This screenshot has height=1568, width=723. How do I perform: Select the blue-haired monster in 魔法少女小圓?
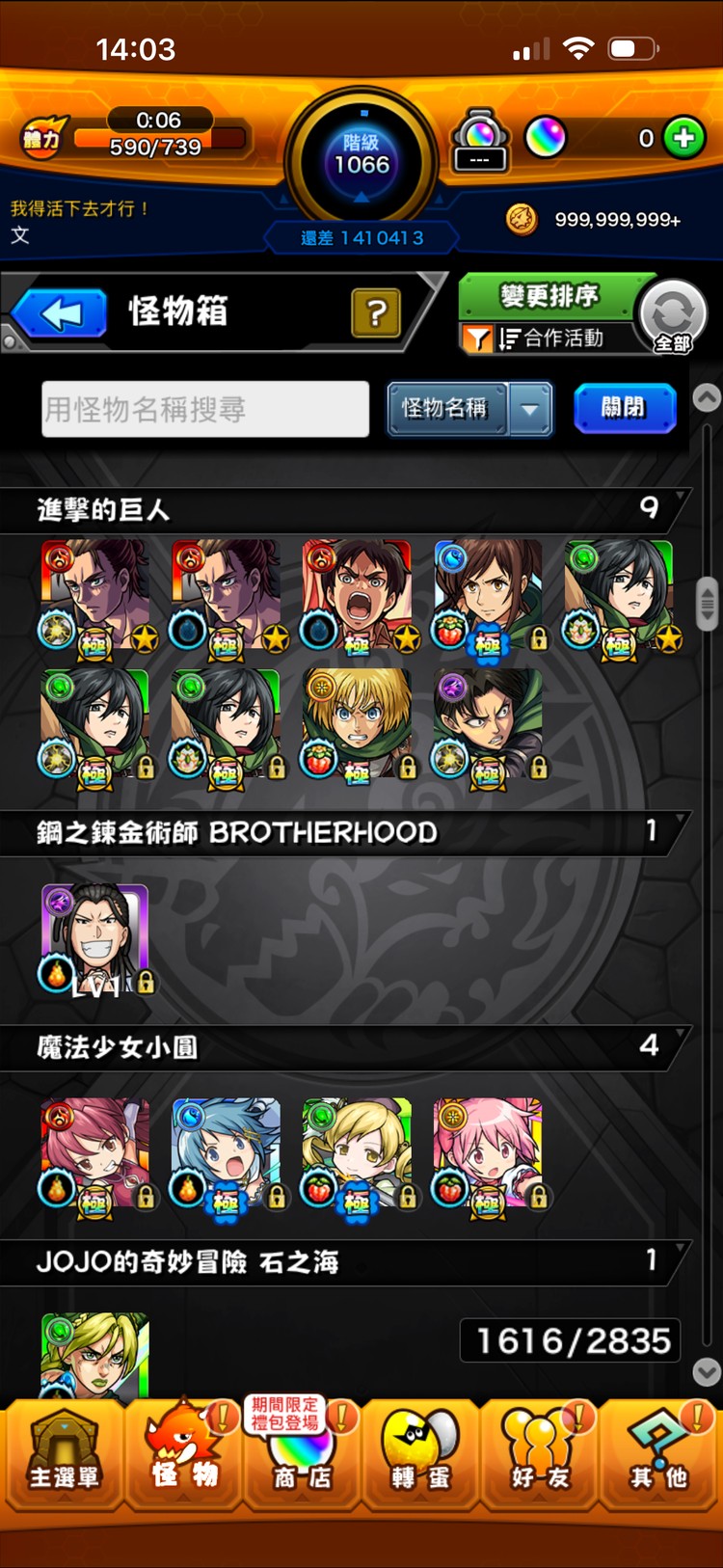pos(226,1154)
